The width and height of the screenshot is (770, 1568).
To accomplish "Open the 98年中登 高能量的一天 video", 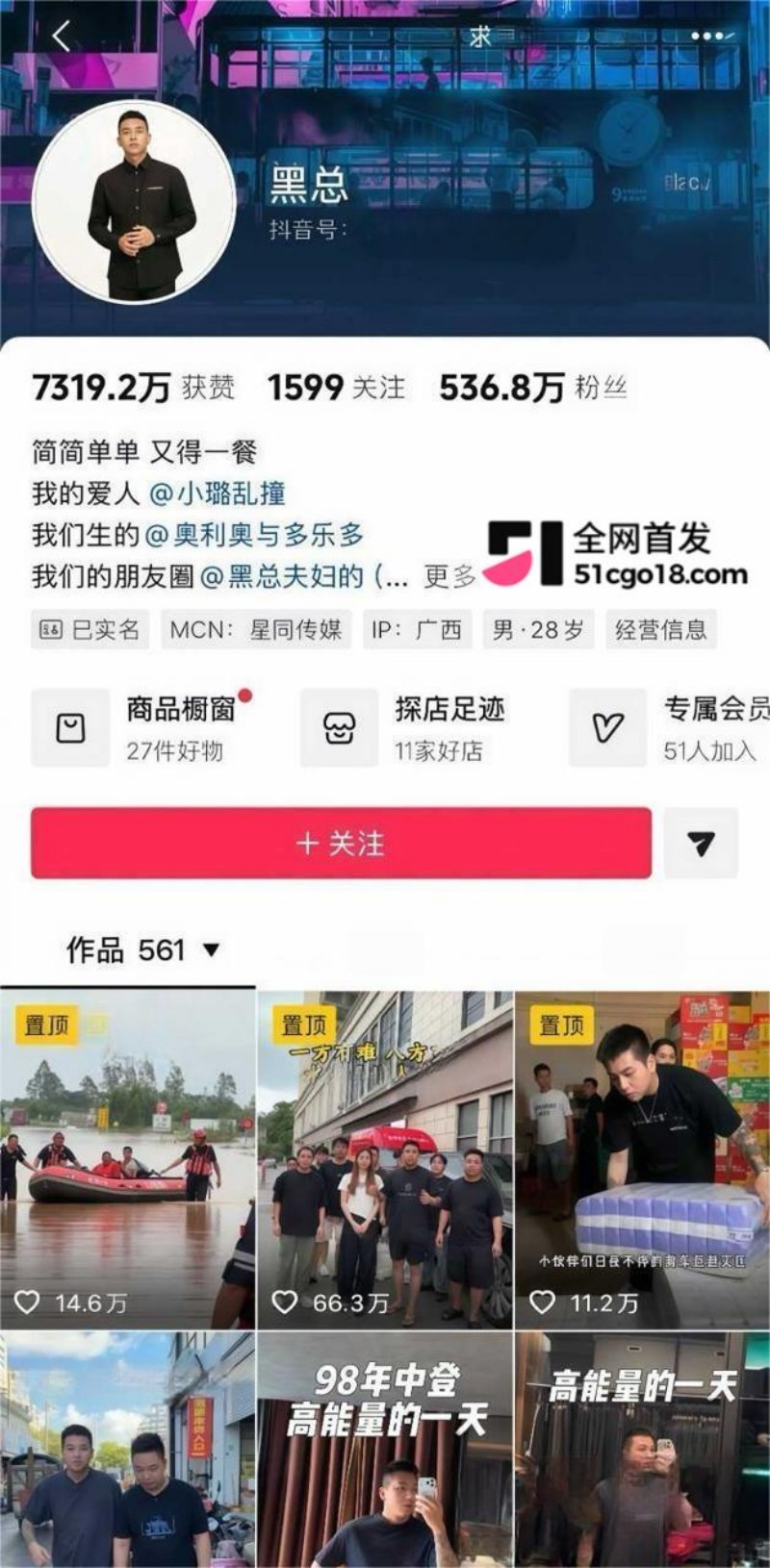I will [x=385, y=1450].
